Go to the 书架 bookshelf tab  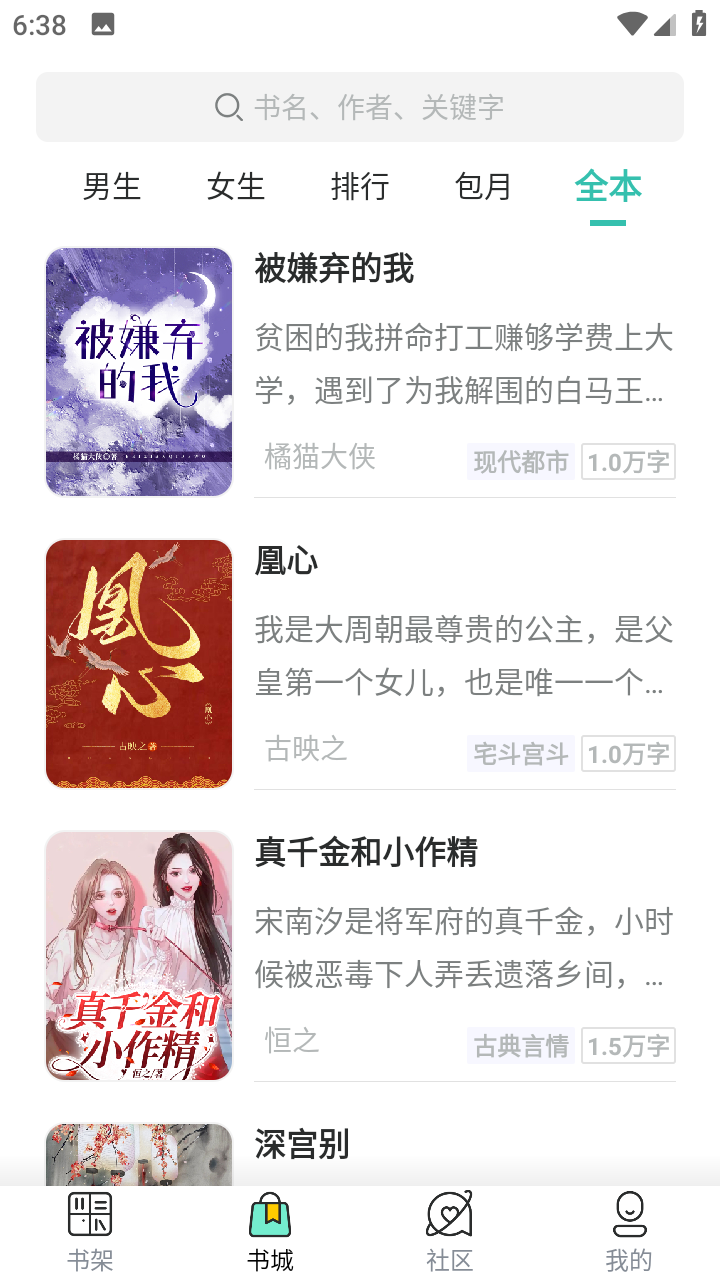pos(90,1232)
